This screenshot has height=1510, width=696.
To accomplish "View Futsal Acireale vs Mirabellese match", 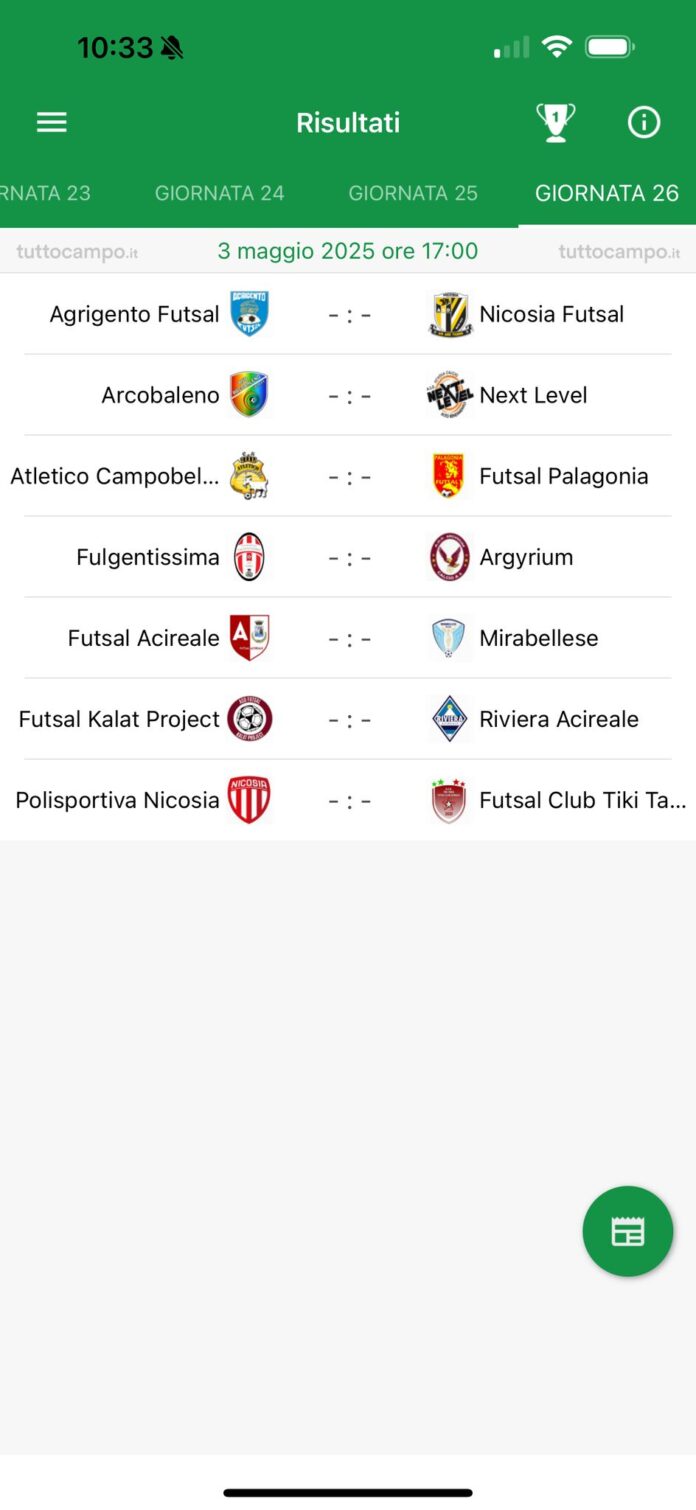I will tap(348, 638).
